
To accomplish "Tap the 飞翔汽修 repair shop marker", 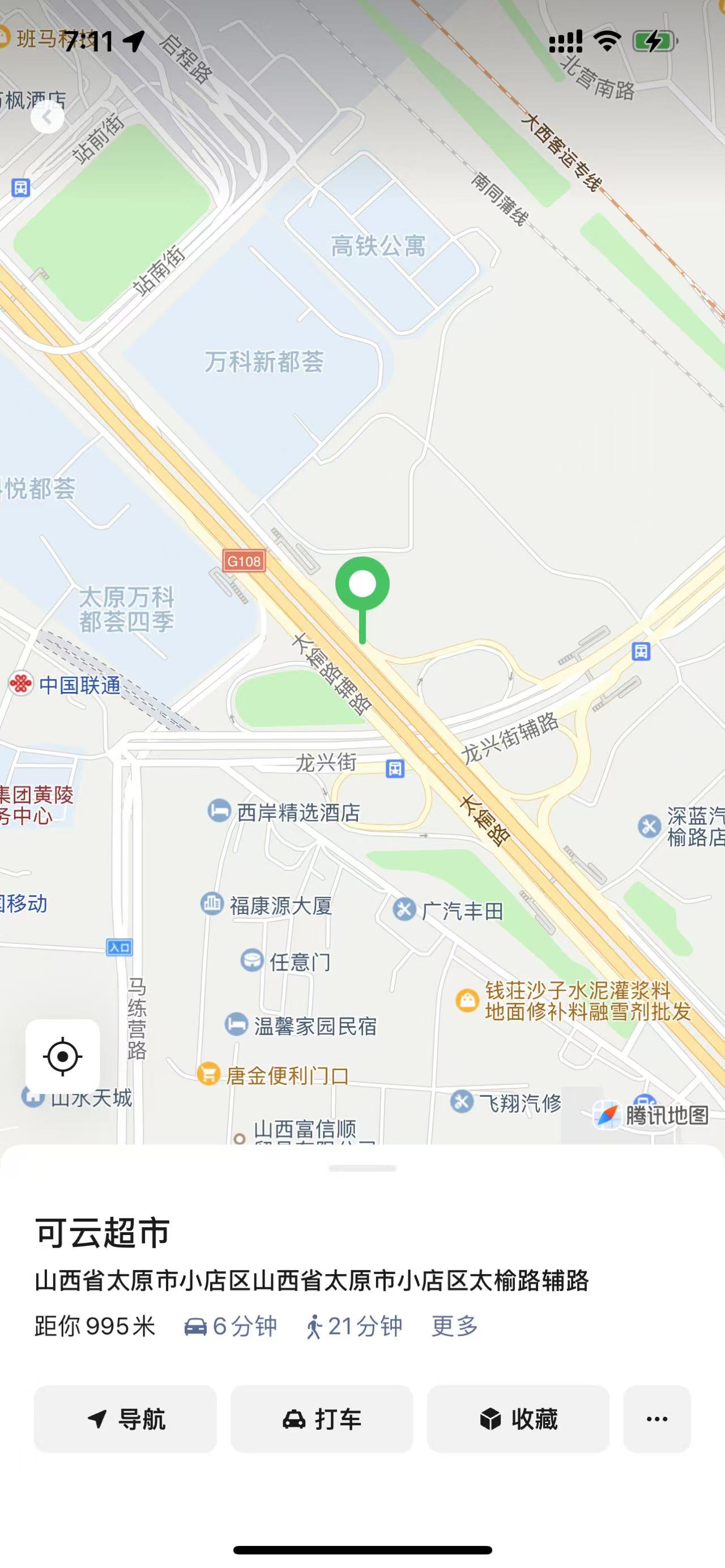I will pyautogui.click(x=462, y=1102).
